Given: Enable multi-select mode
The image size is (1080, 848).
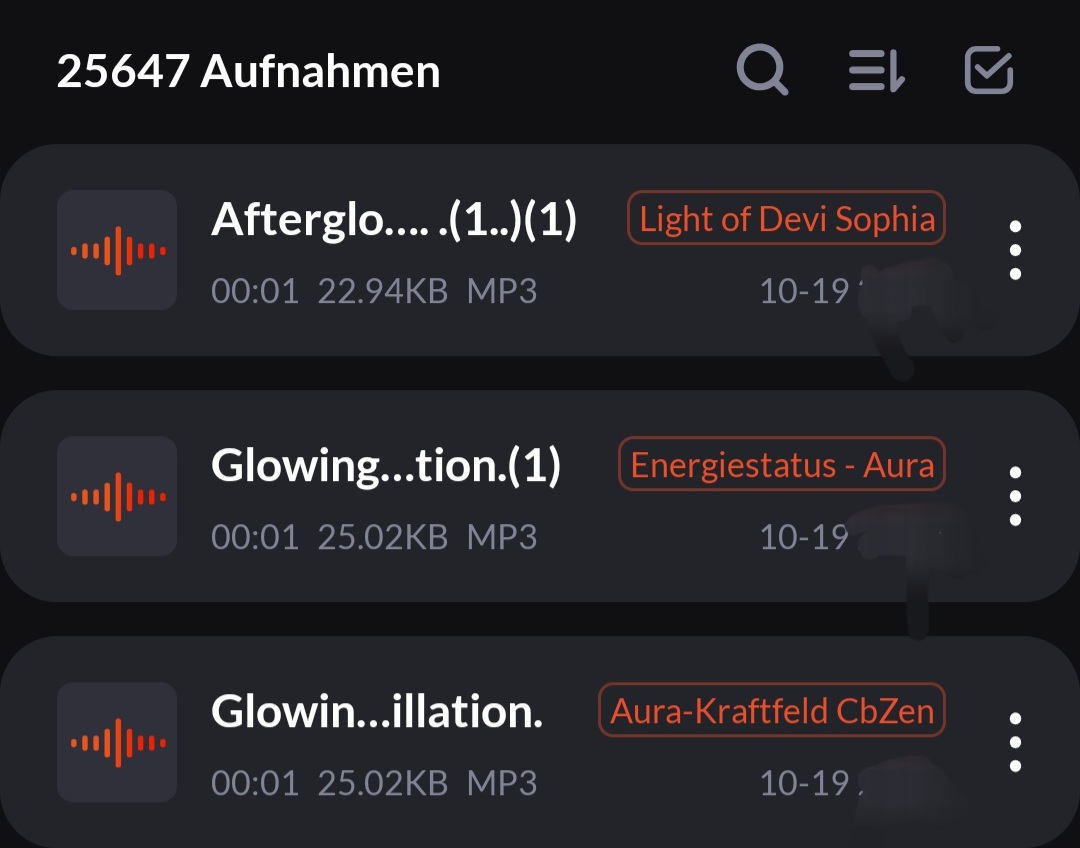Looking at the screenshot, I should click(x=988, y=71).
